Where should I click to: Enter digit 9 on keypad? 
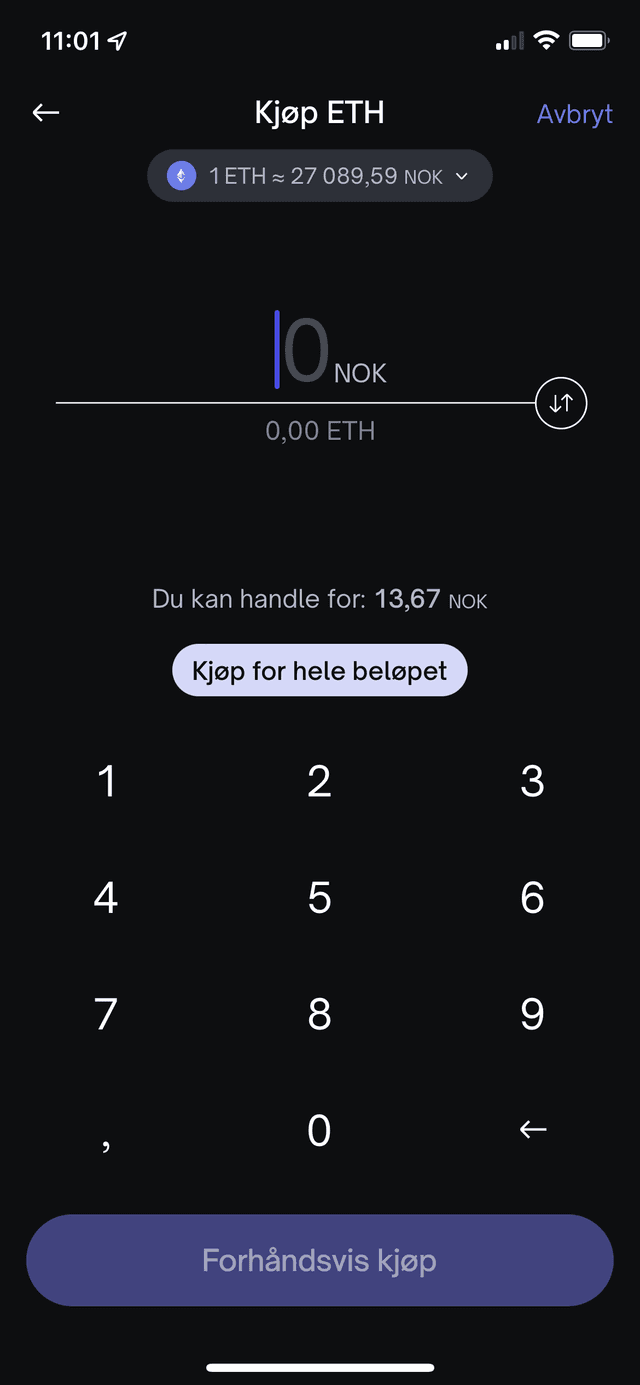(x=532, y=1014)
